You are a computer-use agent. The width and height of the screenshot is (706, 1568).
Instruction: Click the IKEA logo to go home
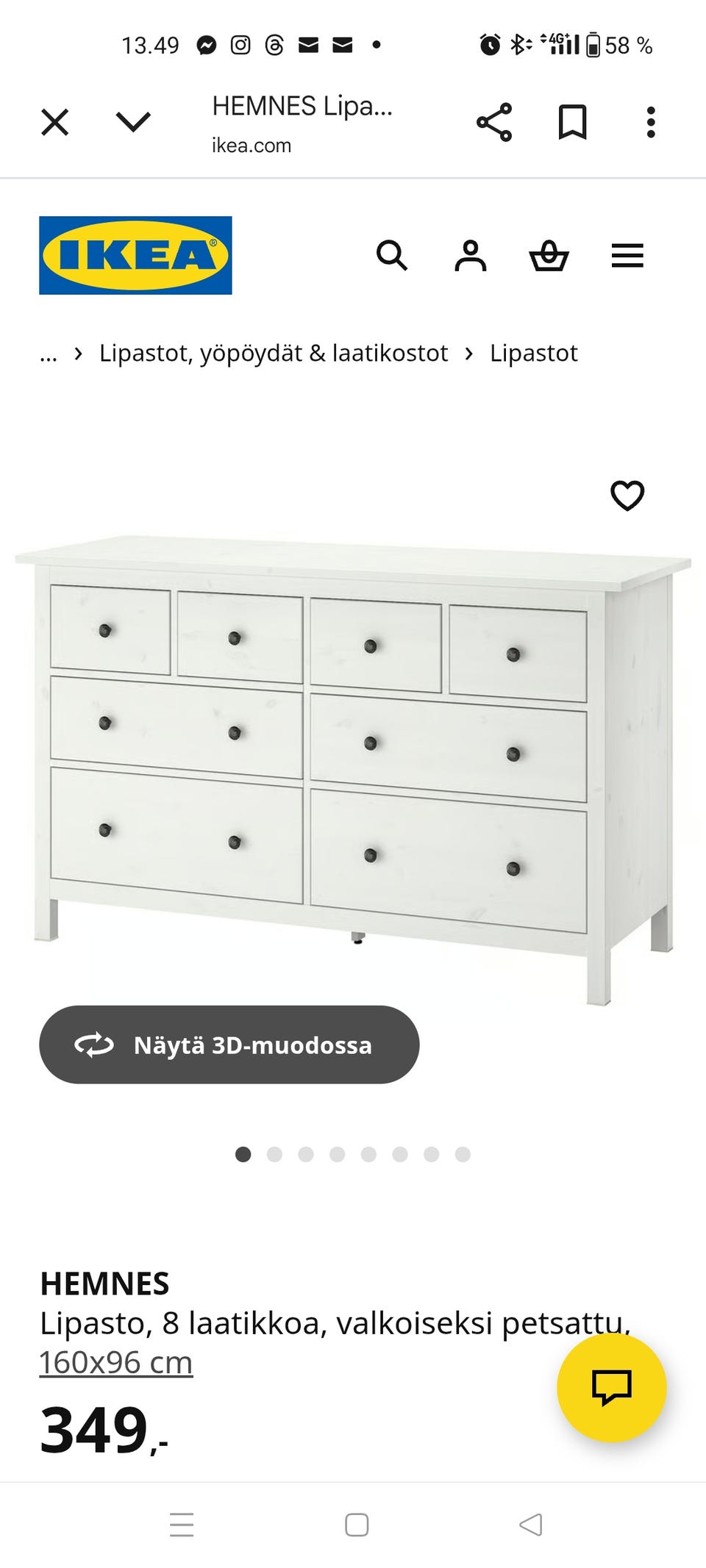tap(135, 255)
